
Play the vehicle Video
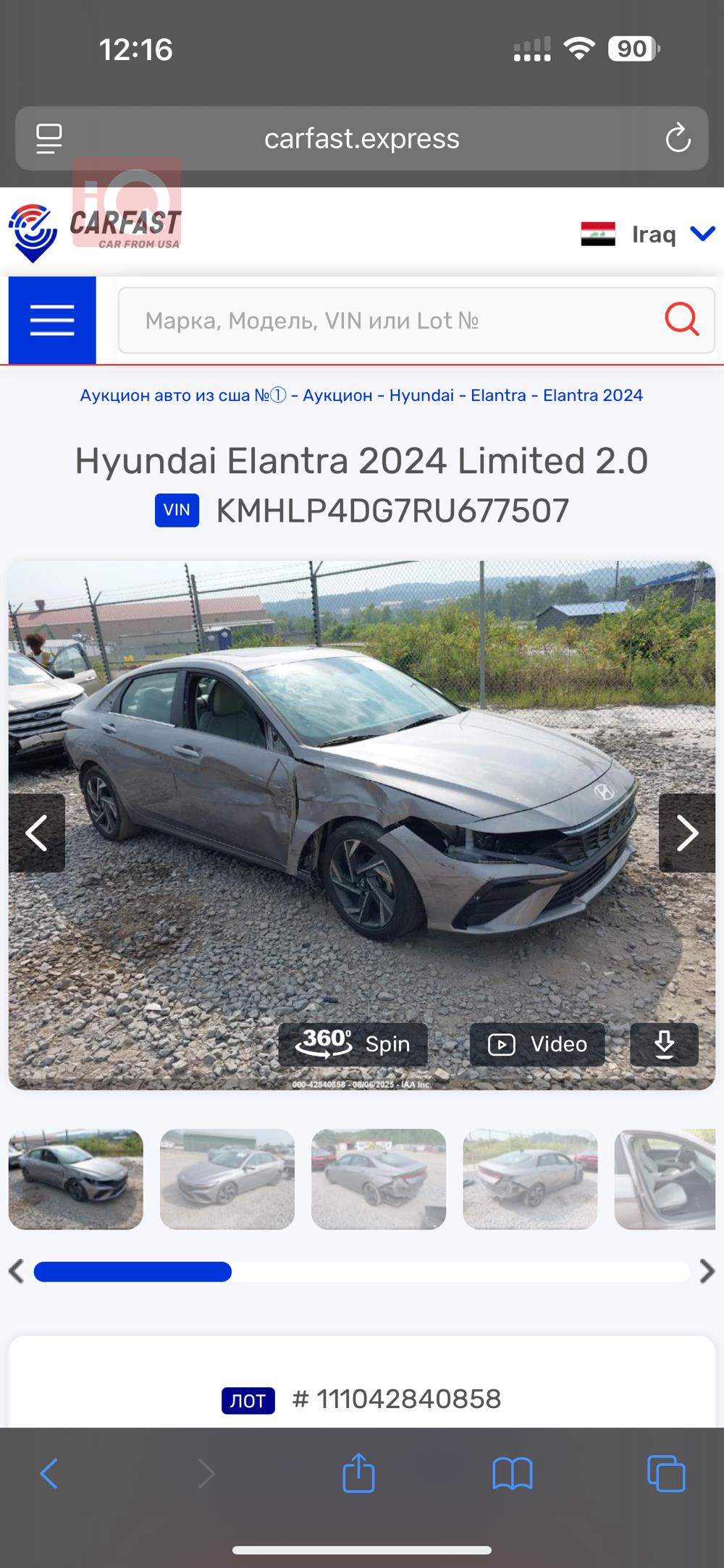[x=536, y=1044]
